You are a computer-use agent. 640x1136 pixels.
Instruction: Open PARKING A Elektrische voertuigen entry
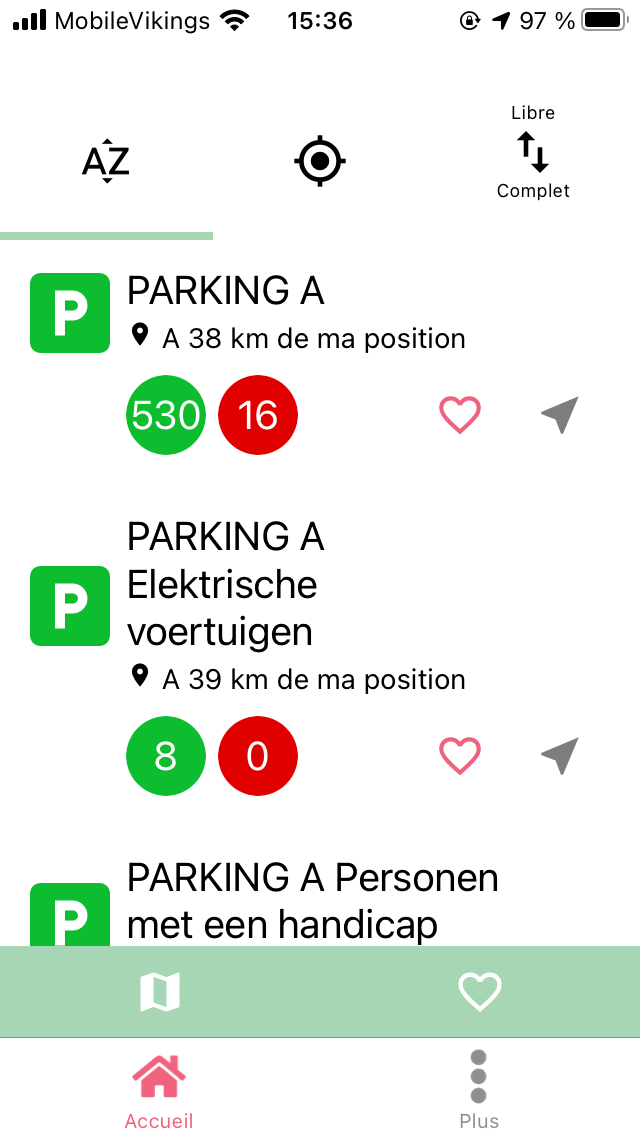tap(225, 584)
